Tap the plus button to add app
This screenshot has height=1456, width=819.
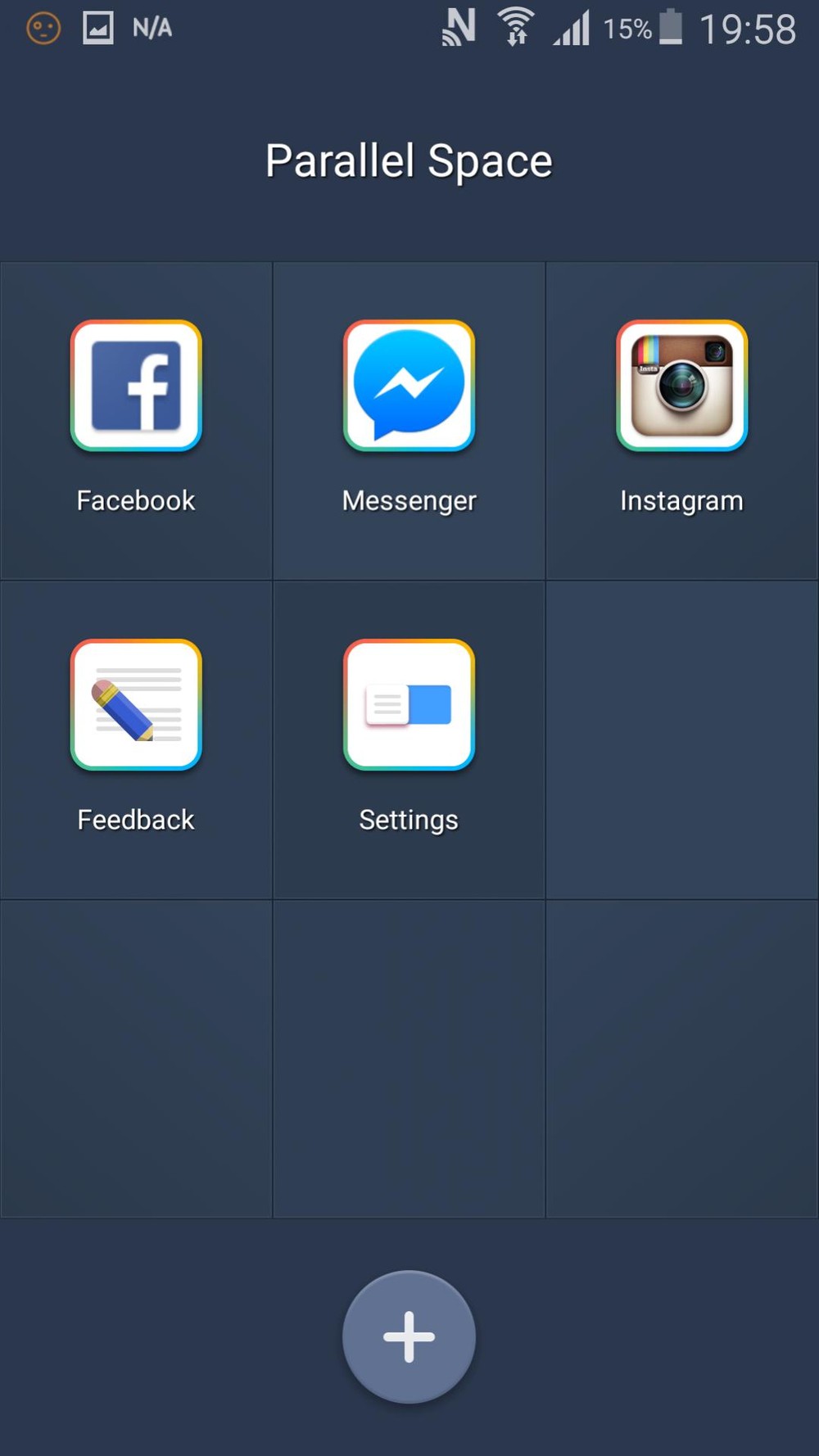click(x=409, y=1336)
